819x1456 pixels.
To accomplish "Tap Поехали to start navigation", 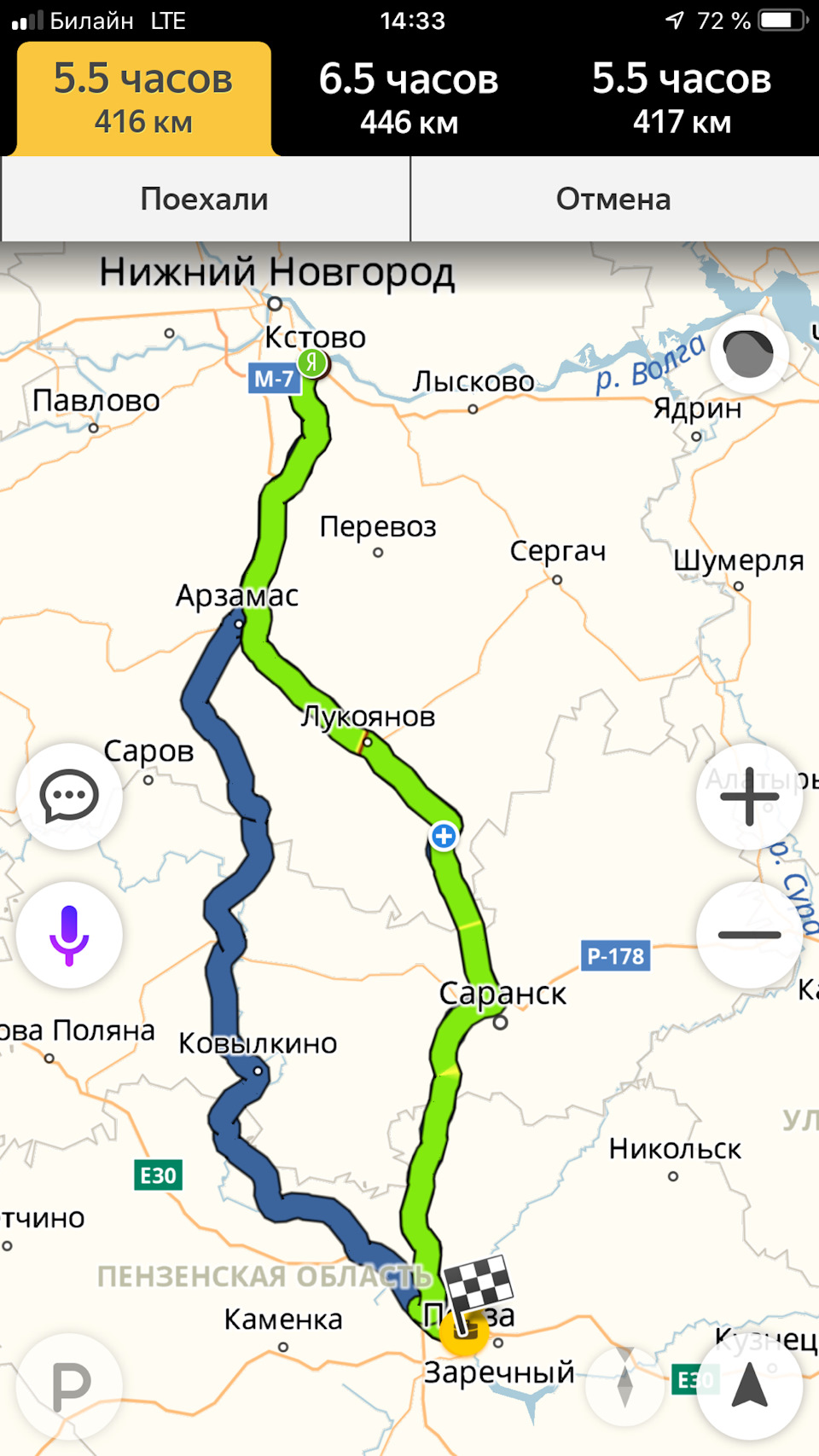I will pos(205,199).
